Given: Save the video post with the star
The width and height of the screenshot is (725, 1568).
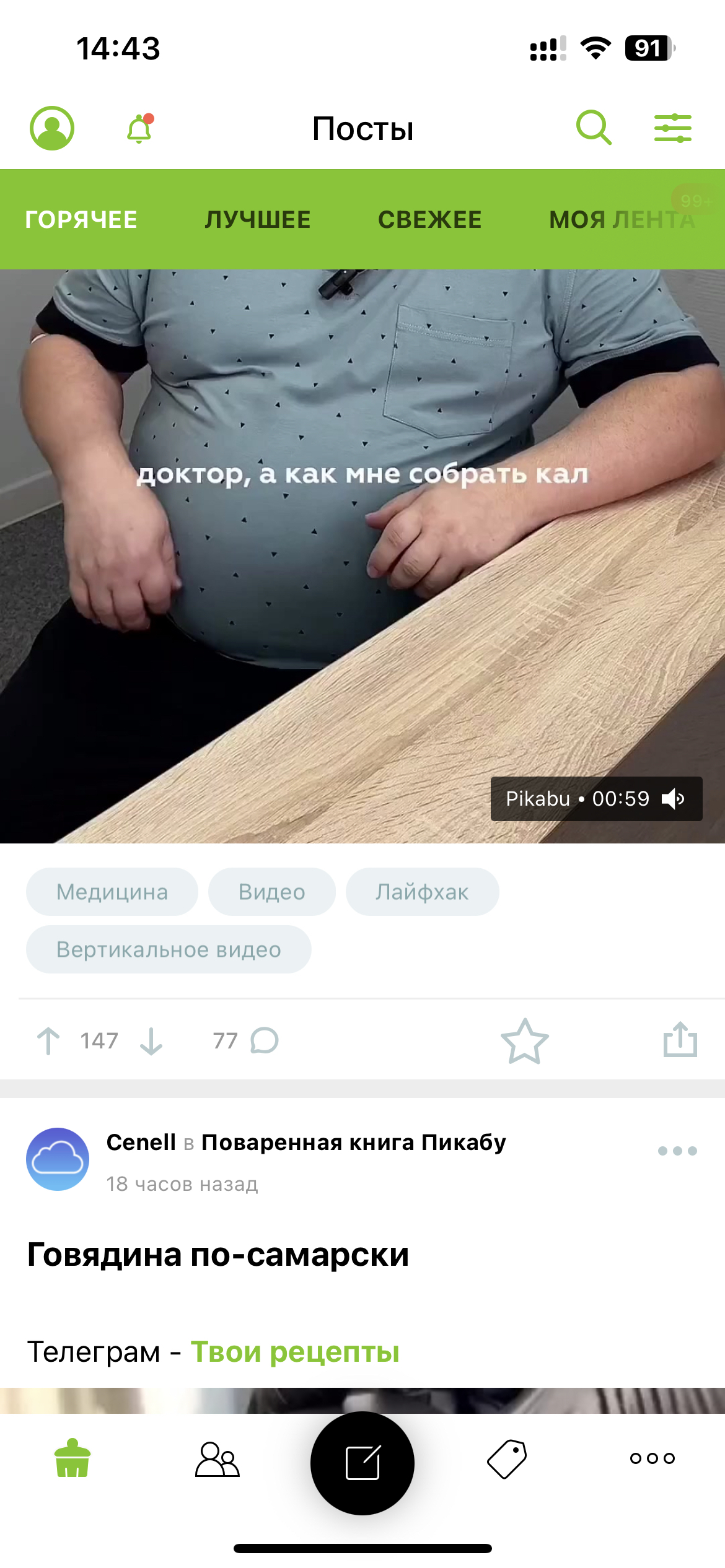Looking at the screenshot, I should pos(524,1041).
